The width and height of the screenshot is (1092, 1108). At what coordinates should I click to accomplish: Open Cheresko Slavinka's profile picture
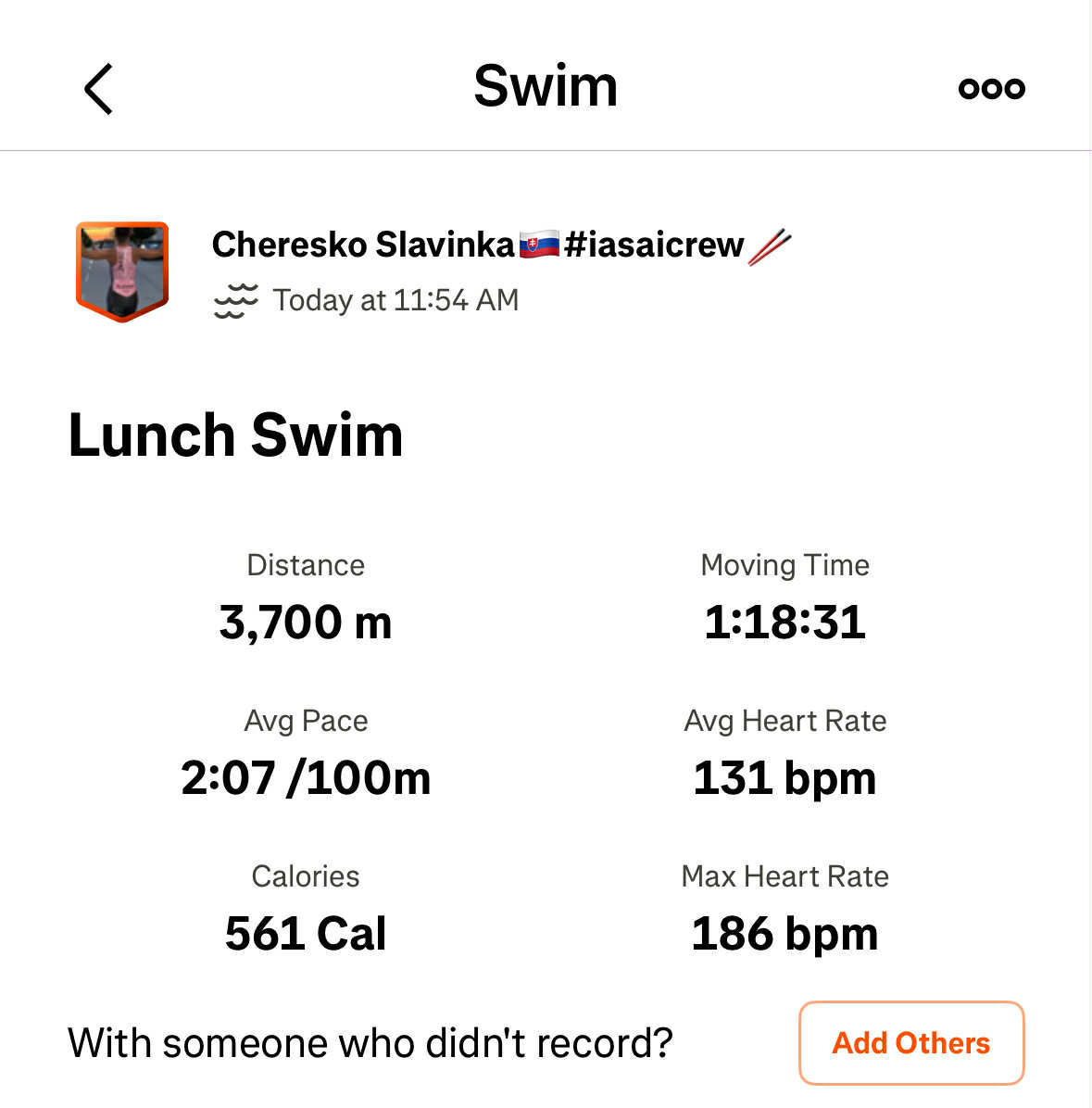click(x=122, y=271)
